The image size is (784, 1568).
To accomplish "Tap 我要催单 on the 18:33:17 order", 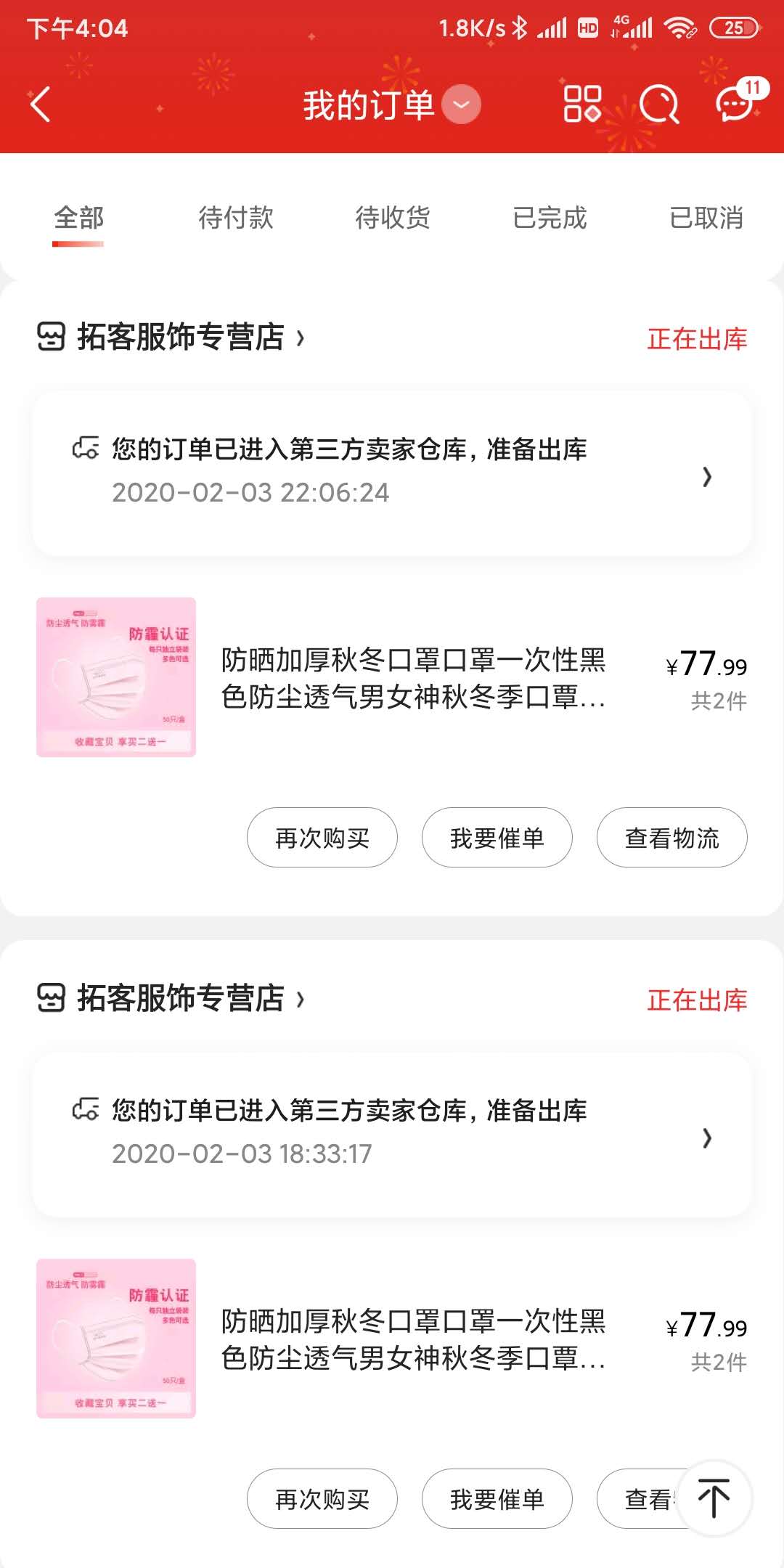I will (x=497, y=1499).
